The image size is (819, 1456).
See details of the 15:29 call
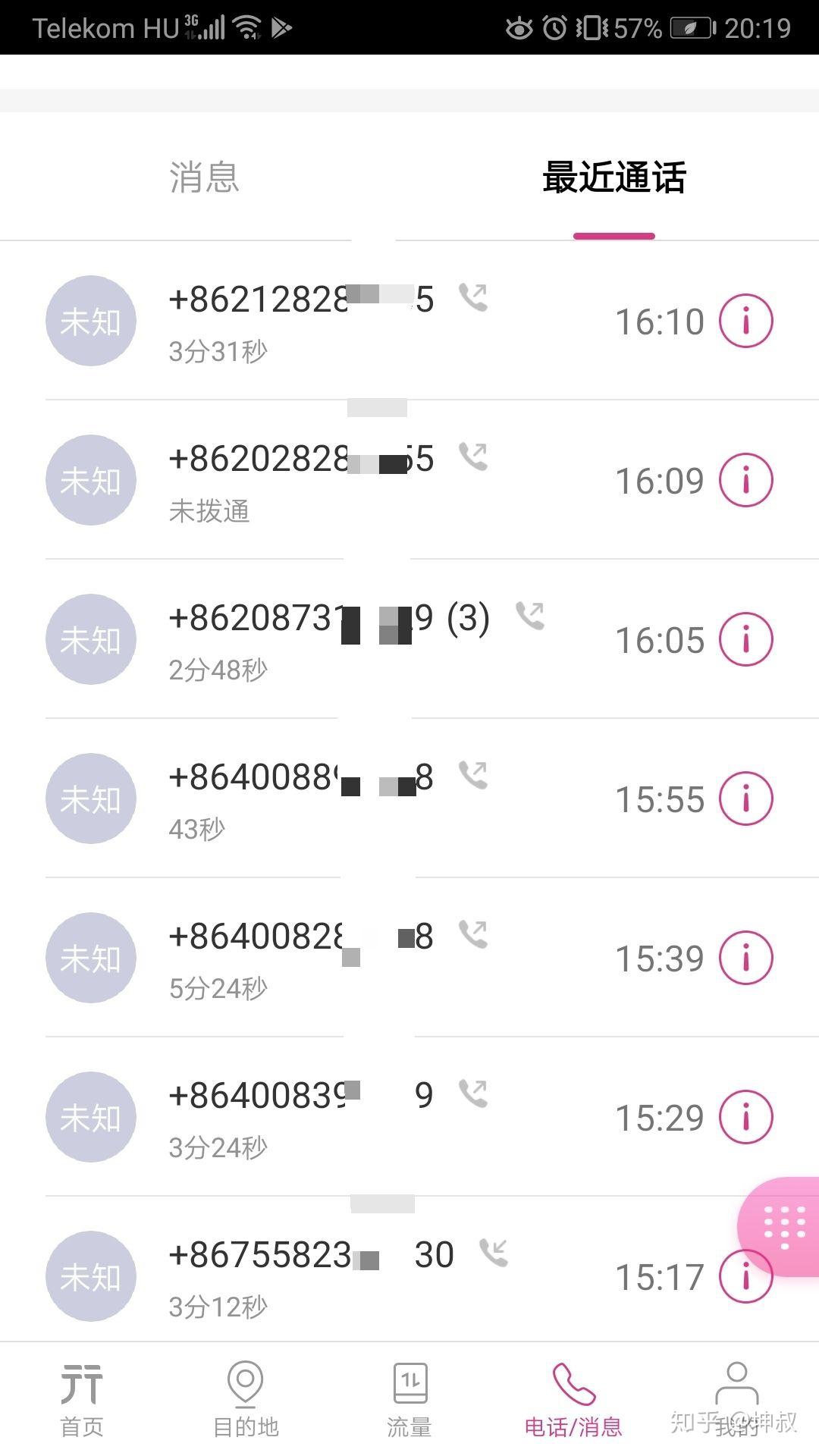point(745,1118)
